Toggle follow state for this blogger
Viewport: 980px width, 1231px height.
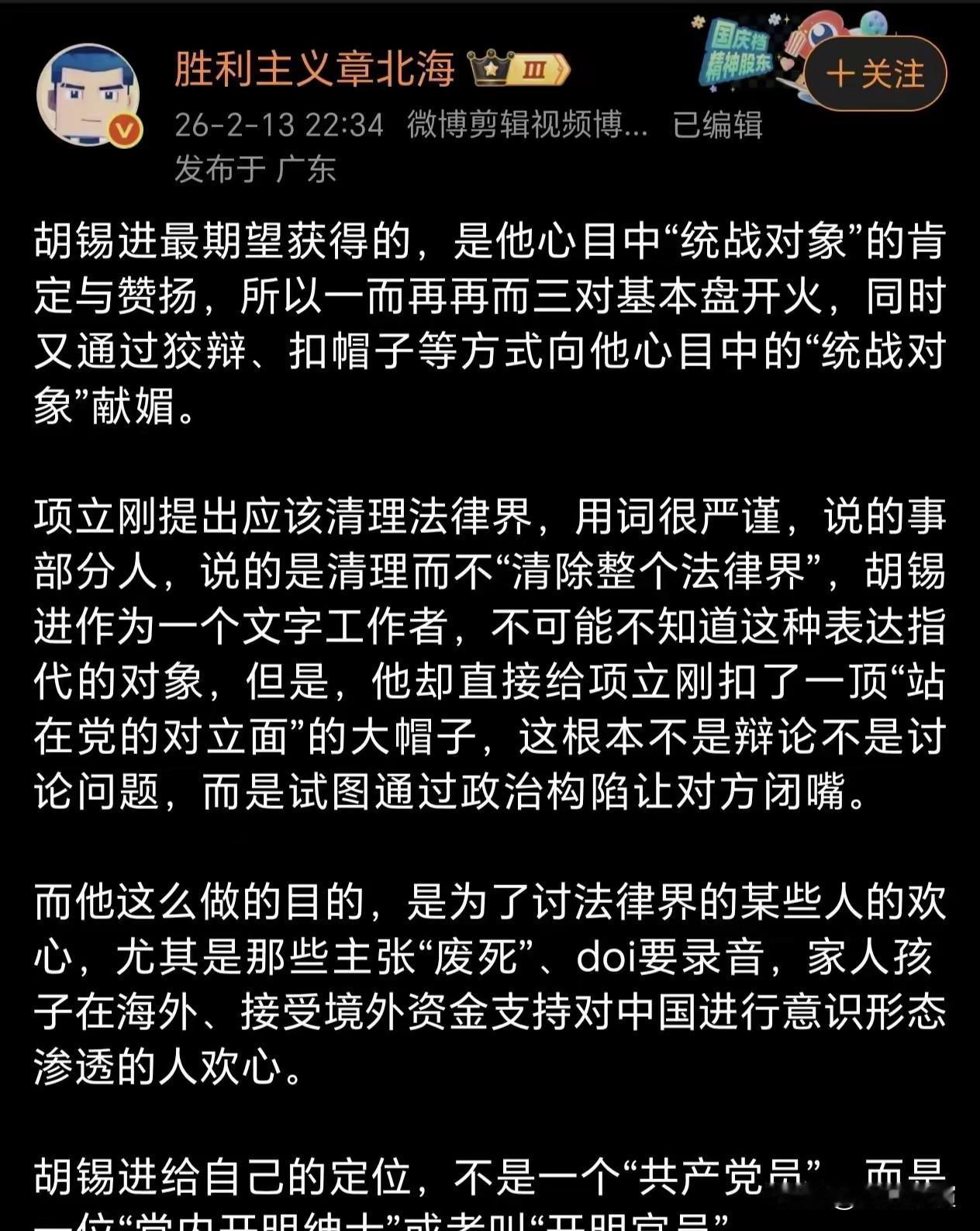[872, 71]
